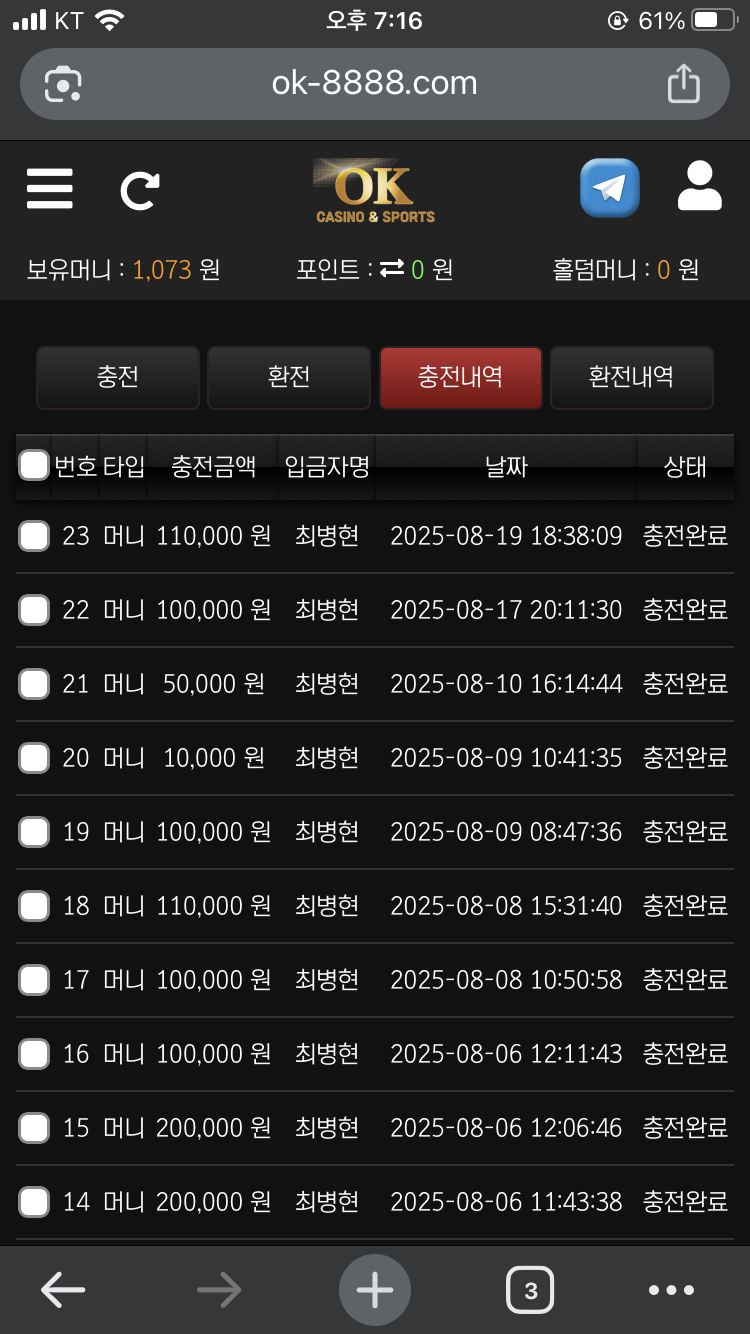Open the hamburger menu

click(50, 188)
